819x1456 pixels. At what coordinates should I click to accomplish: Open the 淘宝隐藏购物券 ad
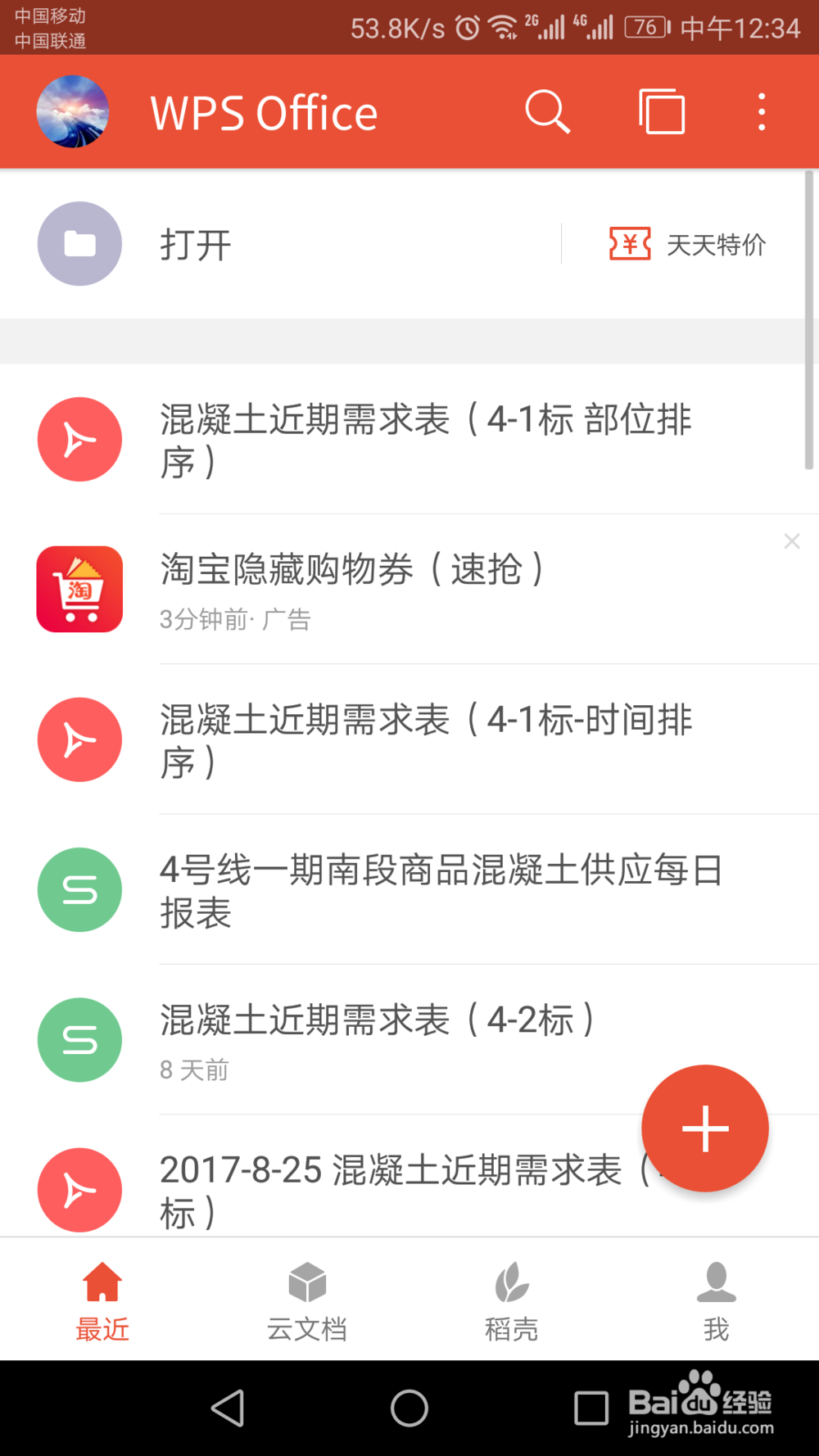coord(352,590)
